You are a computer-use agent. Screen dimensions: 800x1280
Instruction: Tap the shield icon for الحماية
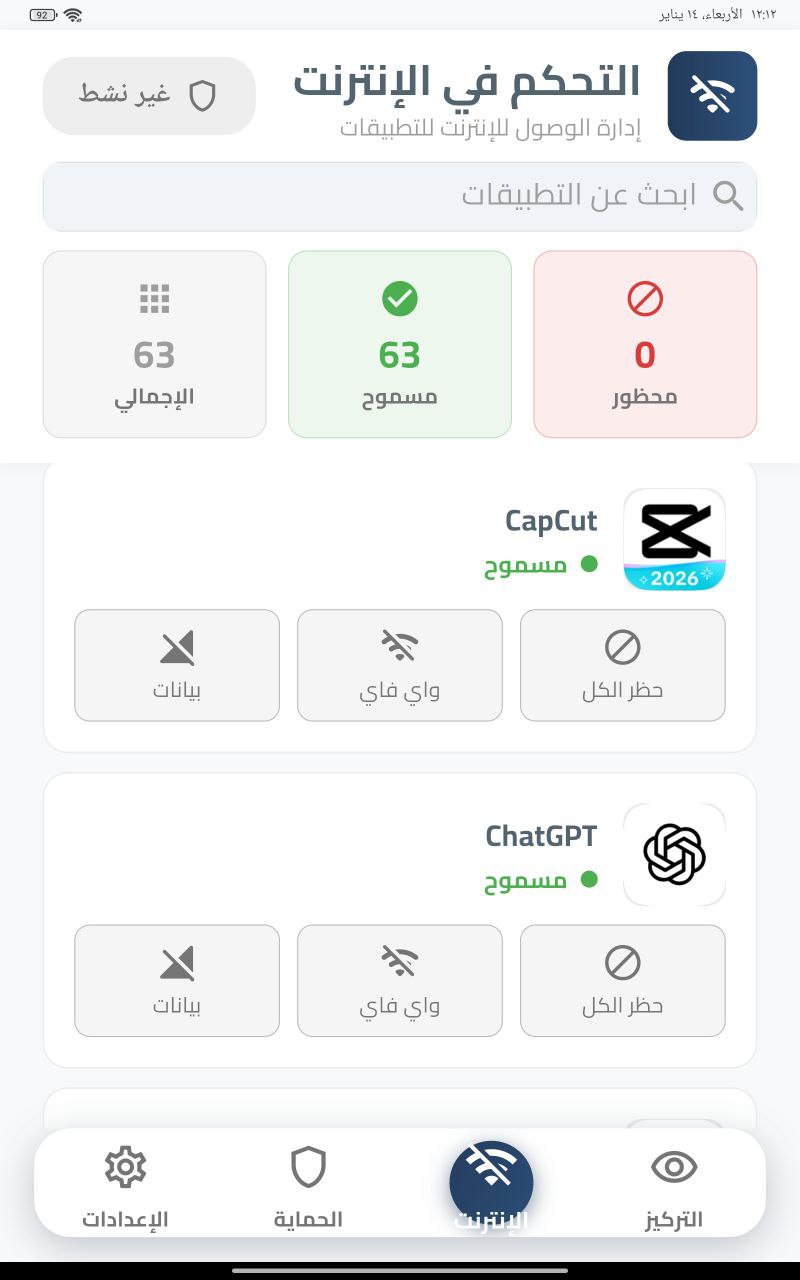[308, 1166]
